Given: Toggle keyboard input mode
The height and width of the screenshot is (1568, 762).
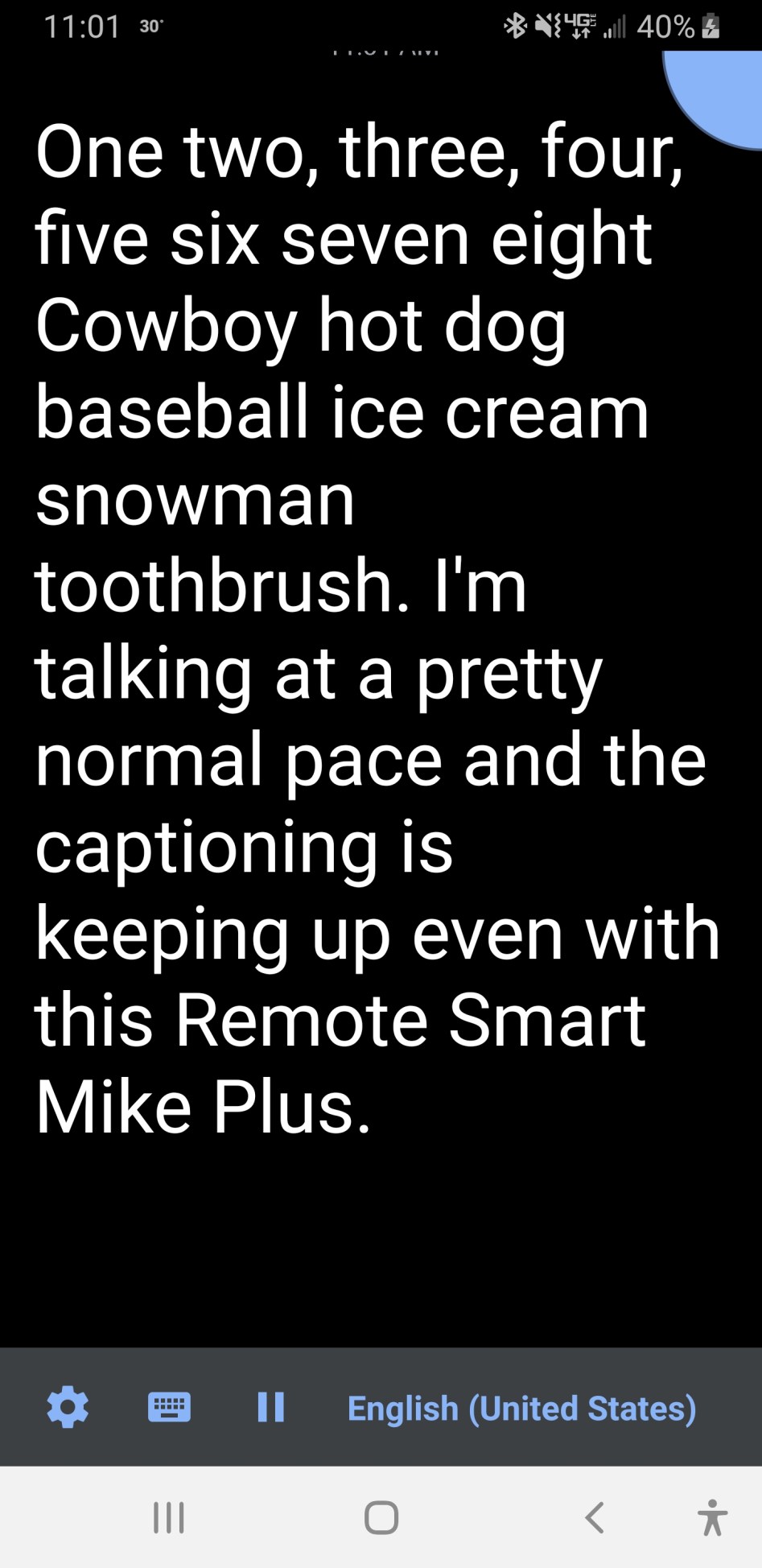Looking at the screenshot, I should (x=168, y=1408).
